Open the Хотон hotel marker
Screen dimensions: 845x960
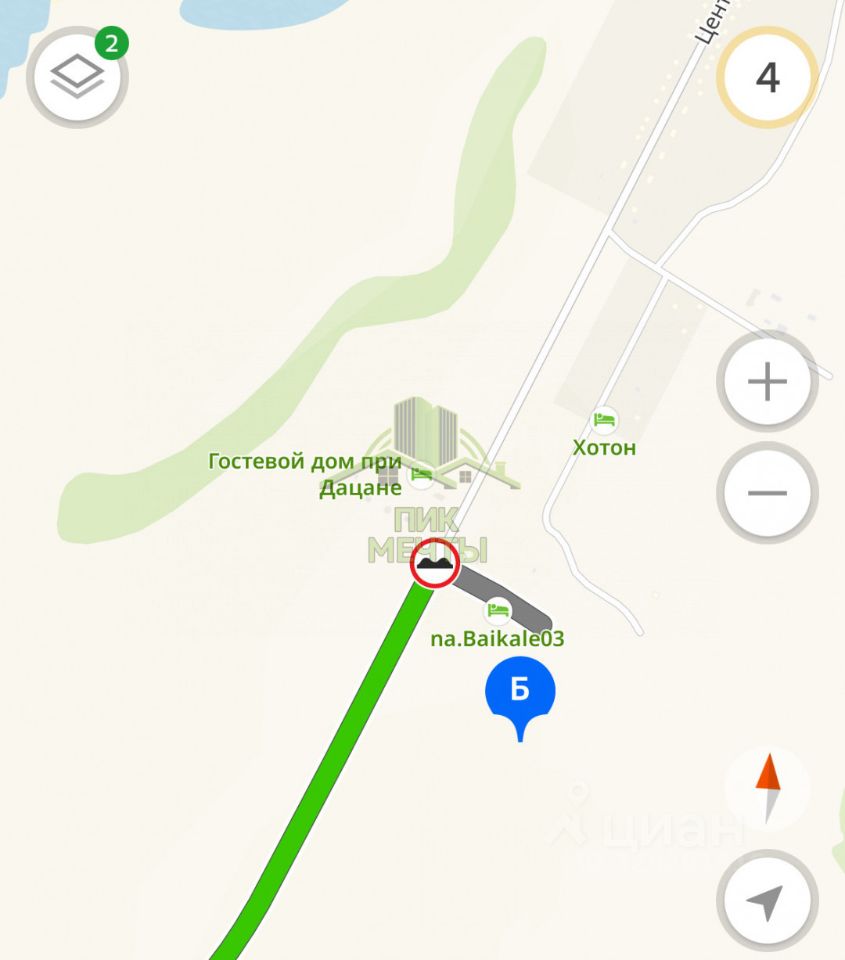pos(604,419)
